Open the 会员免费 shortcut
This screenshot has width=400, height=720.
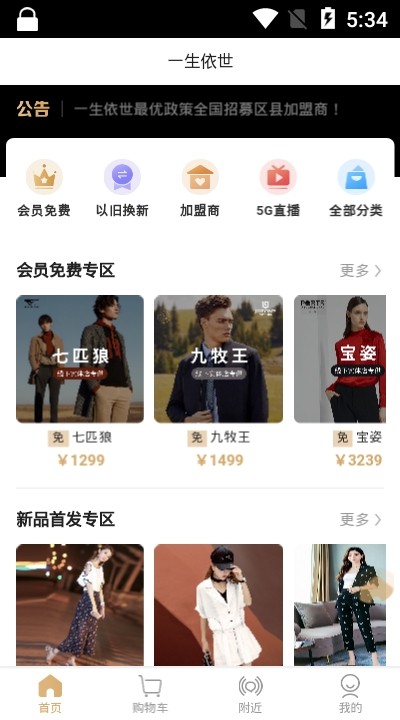[44, 188]
